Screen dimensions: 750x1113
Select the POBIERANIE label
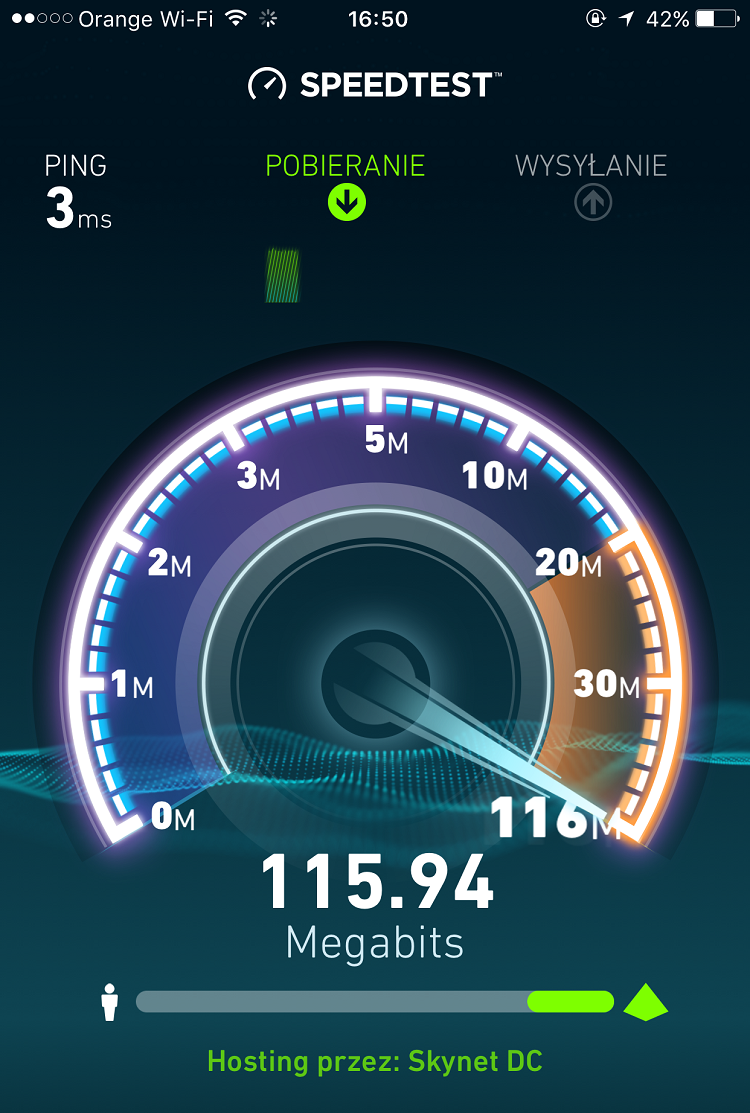(344, 165)
